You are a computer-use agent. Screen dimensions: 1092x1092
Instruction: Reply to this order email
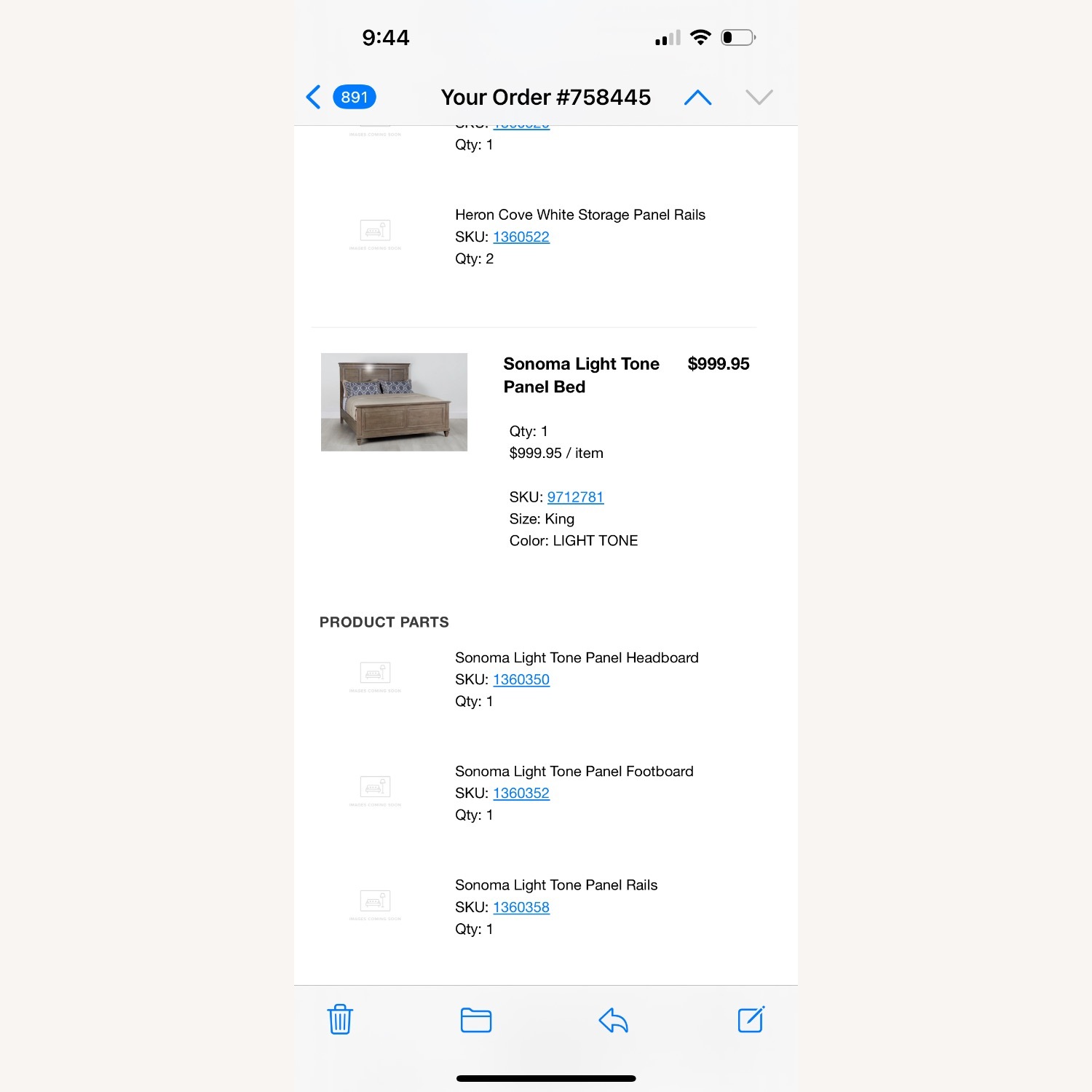tap(613, 1020)
